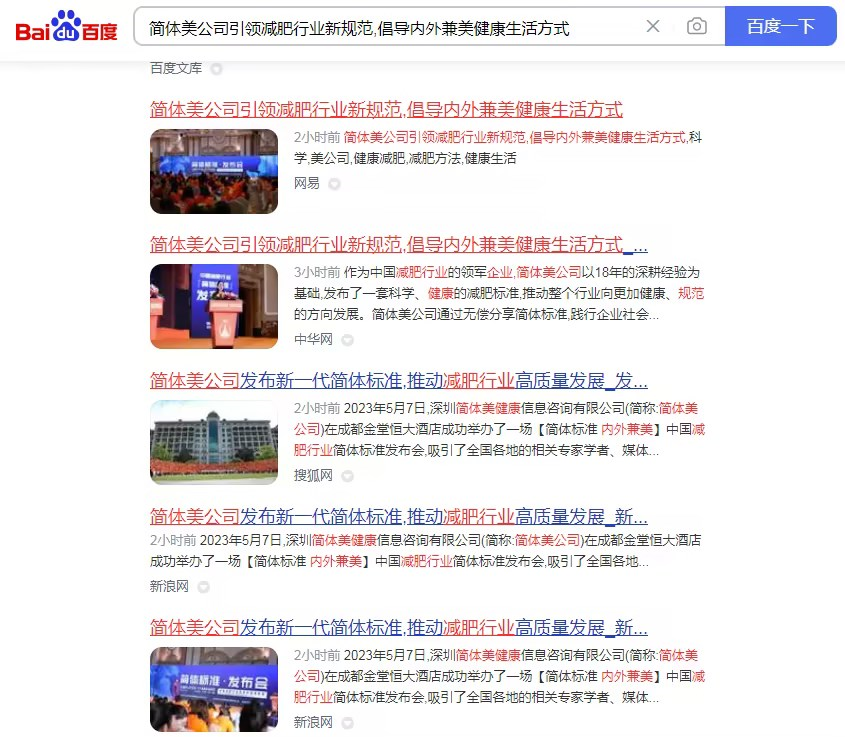The height and width of the screenshot is (737, 845).
Task: Clear the search query text
Action: pos(653,27)
